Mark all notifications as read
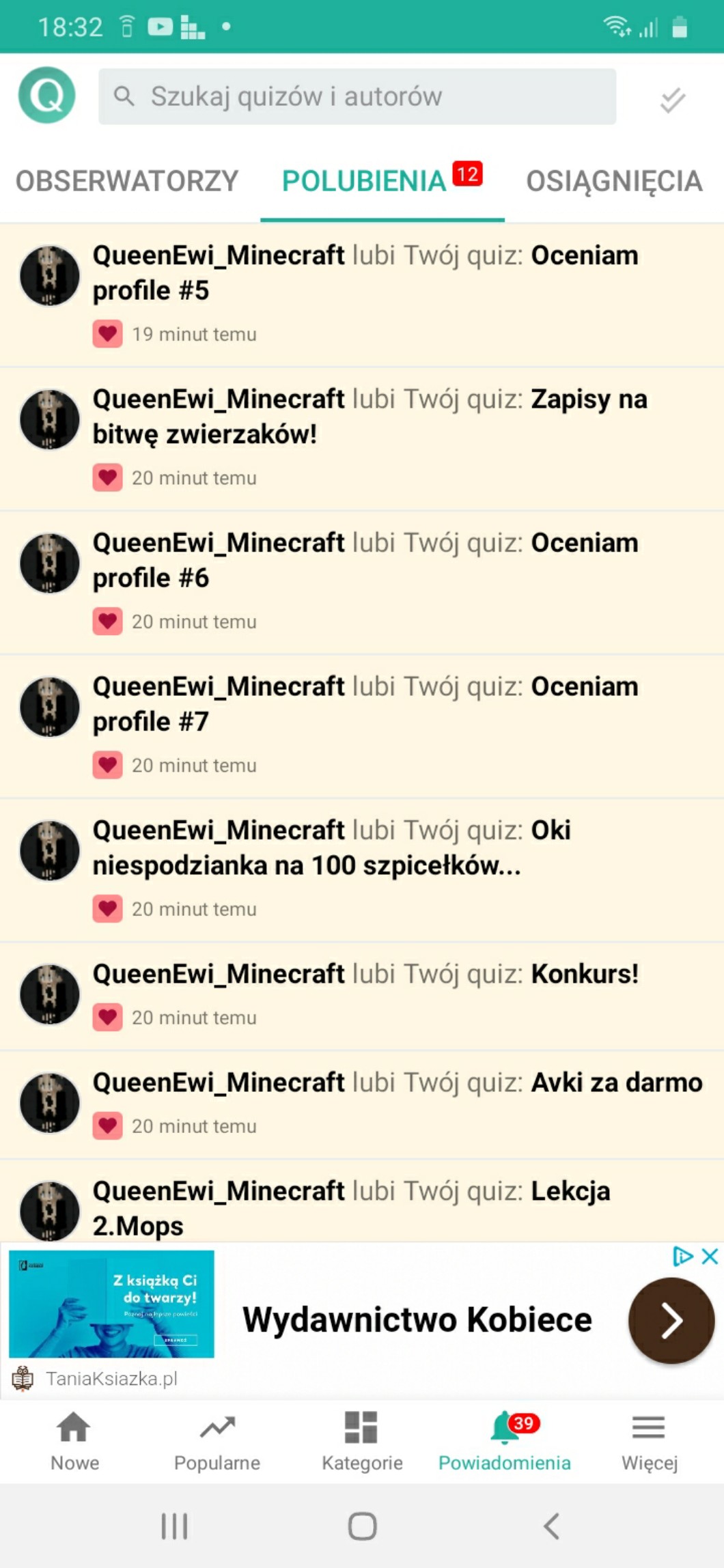 (x=673, y=99)
